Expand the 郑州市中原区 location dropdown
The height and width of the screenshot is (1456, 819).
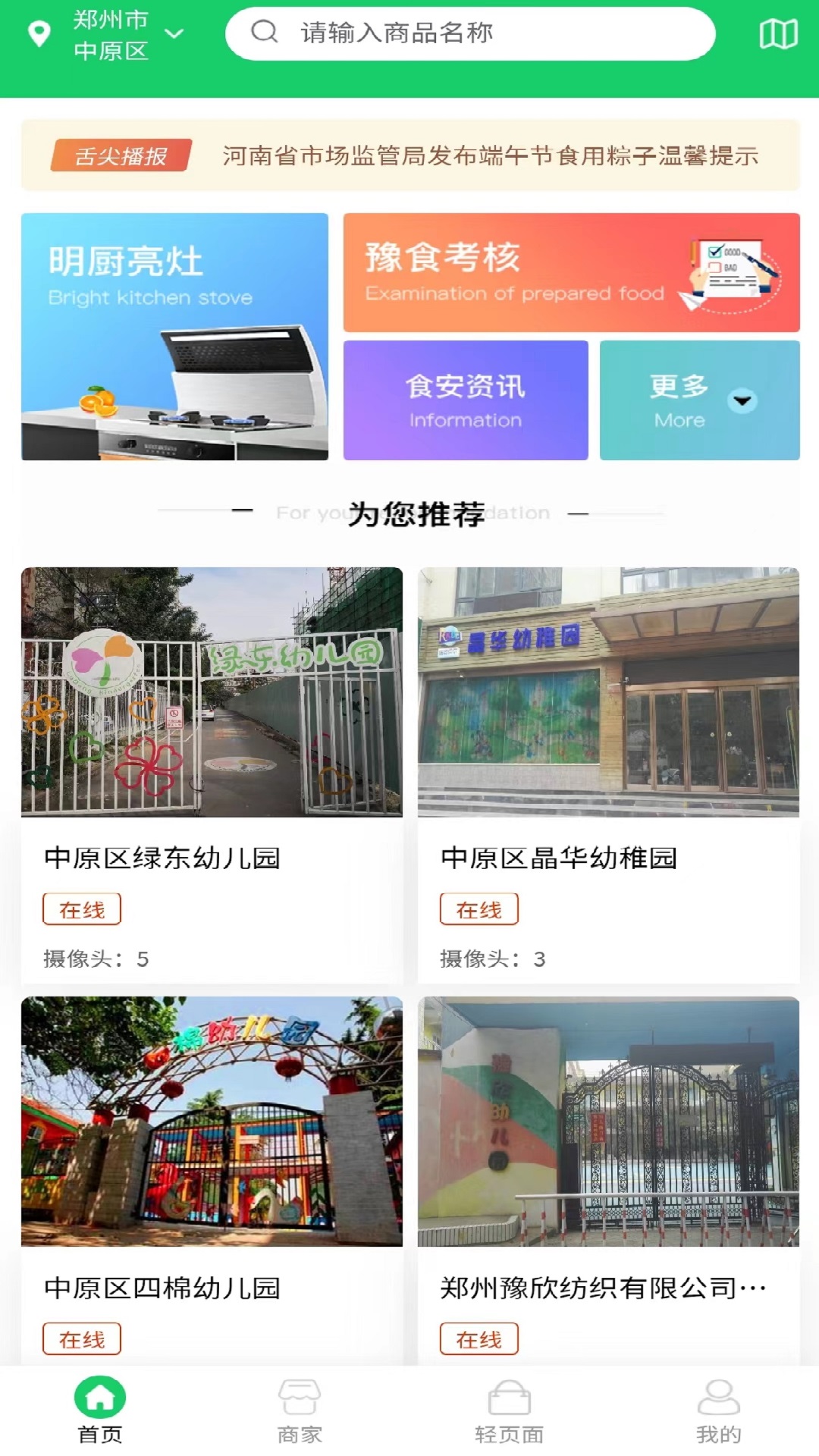pyautogui.click(x=176, y=33)
